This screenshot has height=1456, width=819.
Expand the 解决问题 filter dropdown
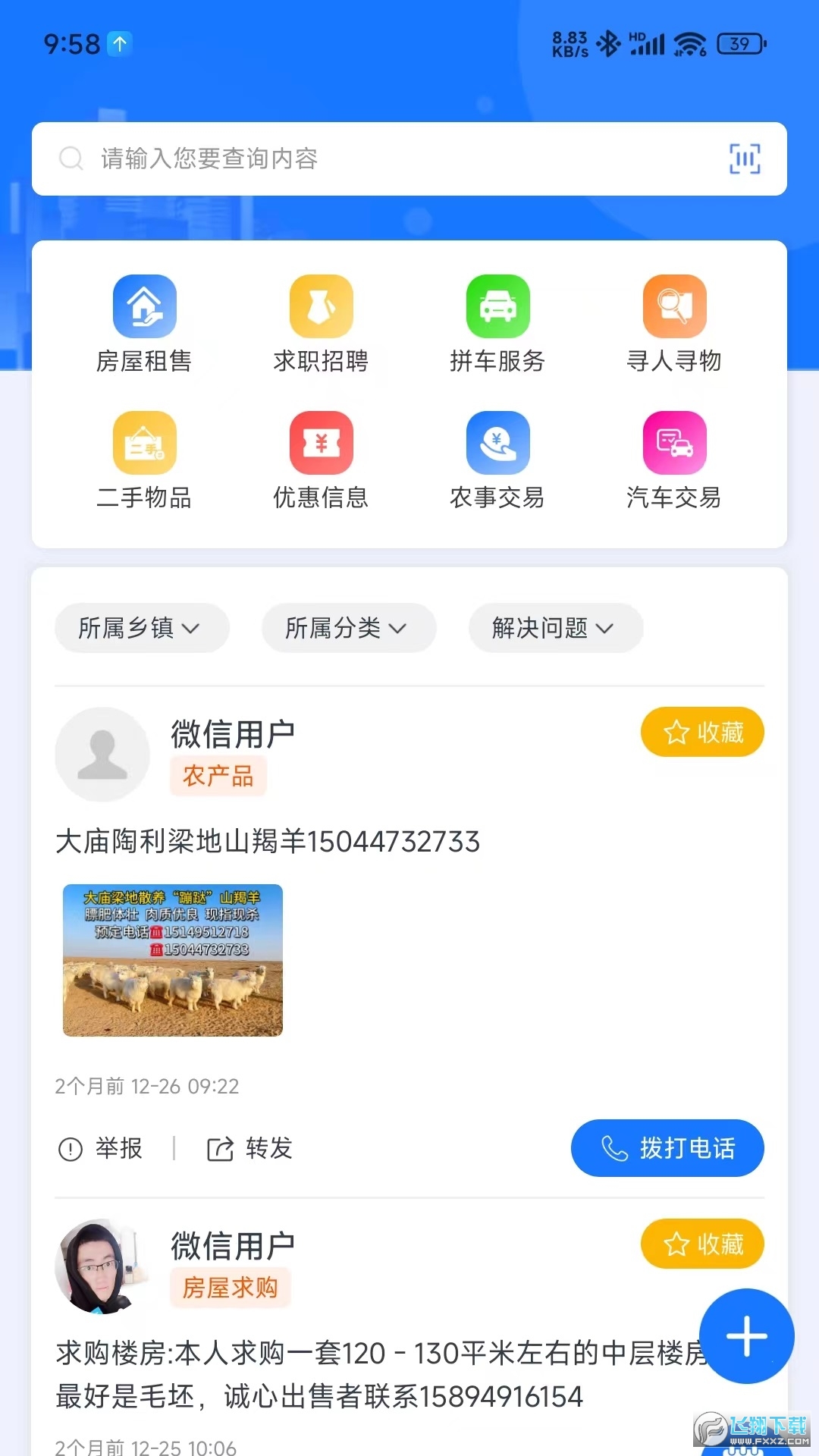pyautogui.click(x=555, y=628)
